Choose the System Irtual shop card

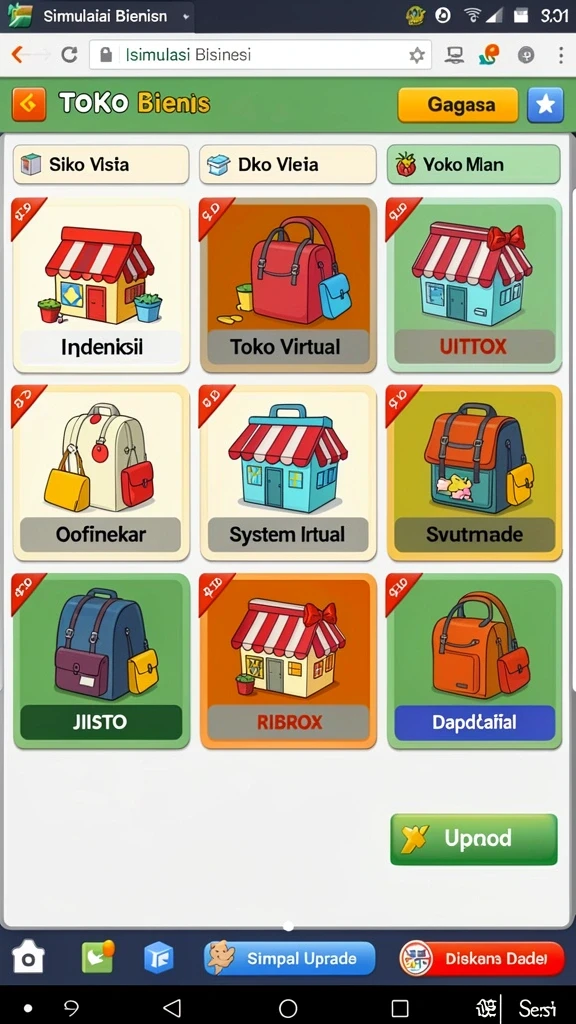[x=288, y=472]
